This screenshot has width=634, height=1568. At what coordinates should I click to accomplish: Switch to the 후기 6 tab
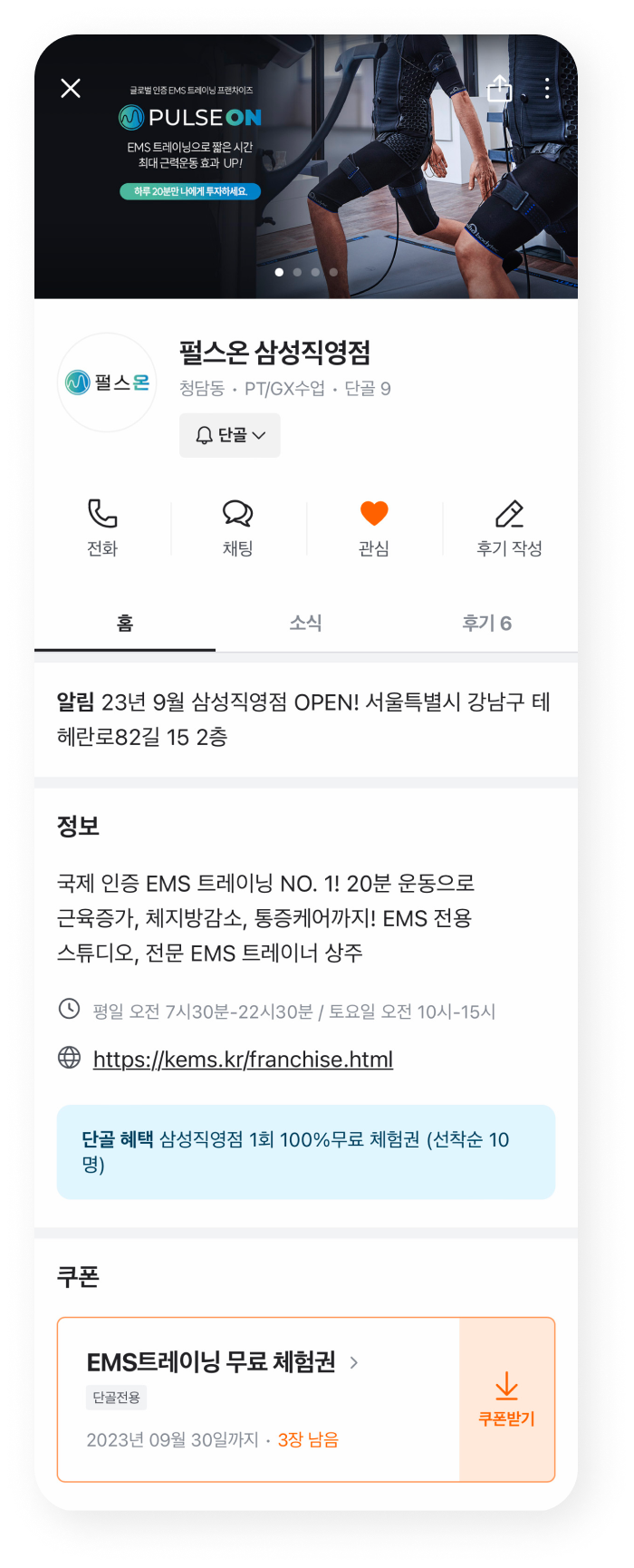tap(486, 624)
